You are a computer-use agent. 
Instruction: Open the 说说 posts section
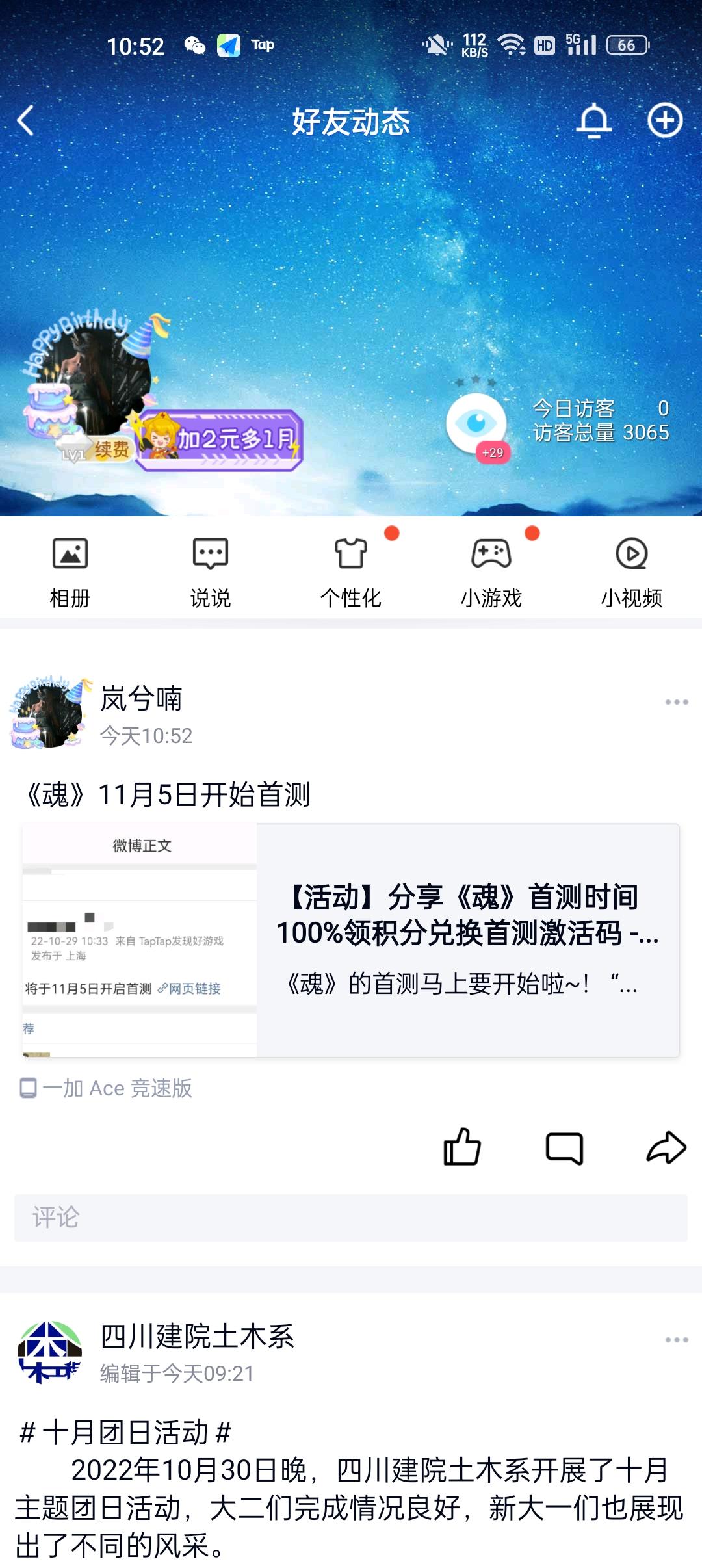[x=211, y=569]
